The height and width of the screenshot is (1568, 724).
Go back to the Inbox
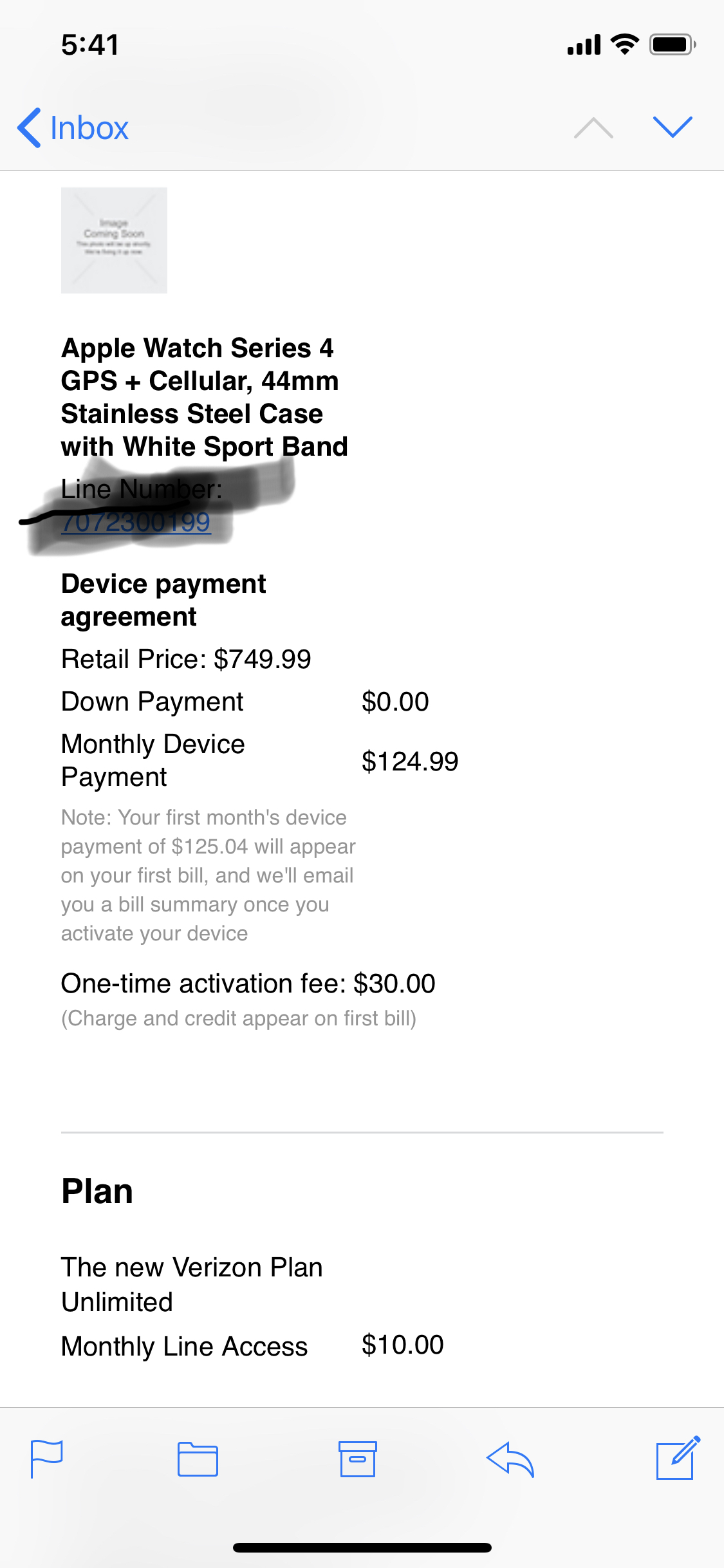73,127
